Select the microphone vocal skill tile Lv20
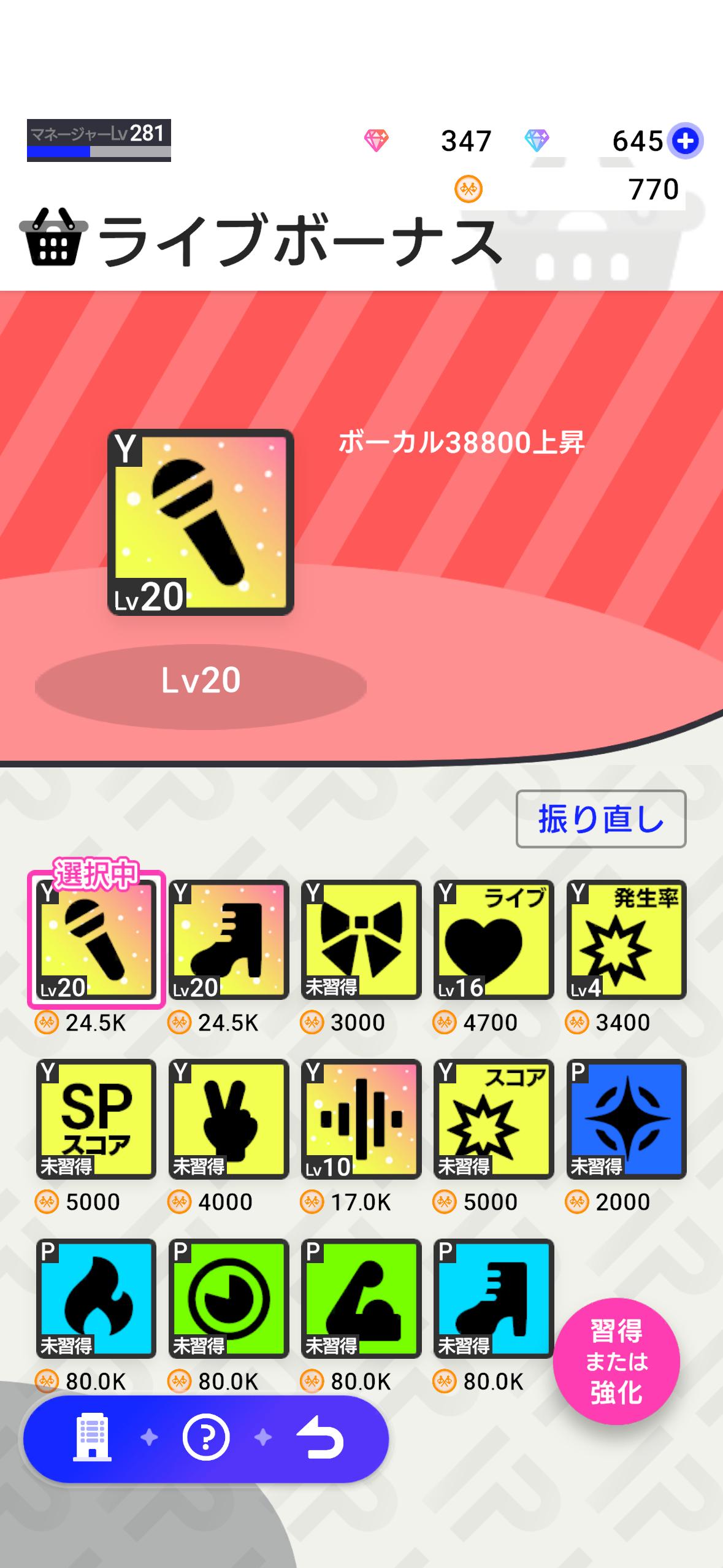The image size is (723, 1568). (96, 939)
